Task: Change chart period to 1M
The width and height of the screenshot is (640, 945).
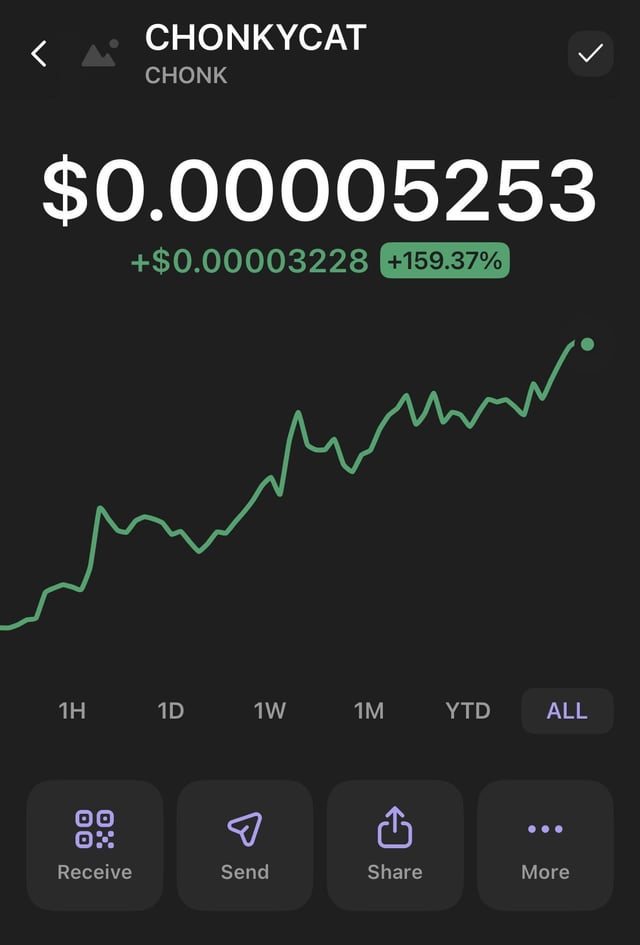Action: 369,711
